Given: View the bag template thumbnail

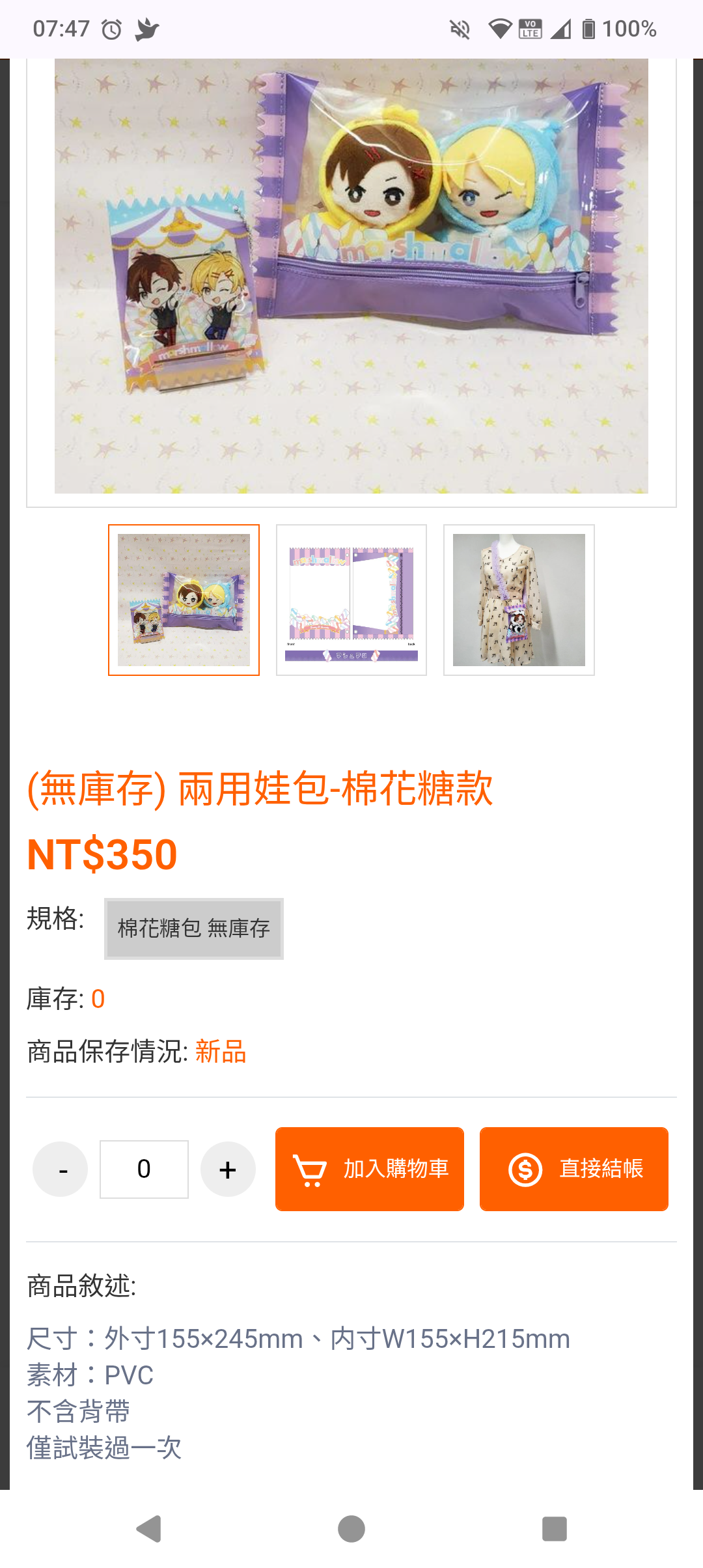Looking at the screenshot, I should pos(351,600).
